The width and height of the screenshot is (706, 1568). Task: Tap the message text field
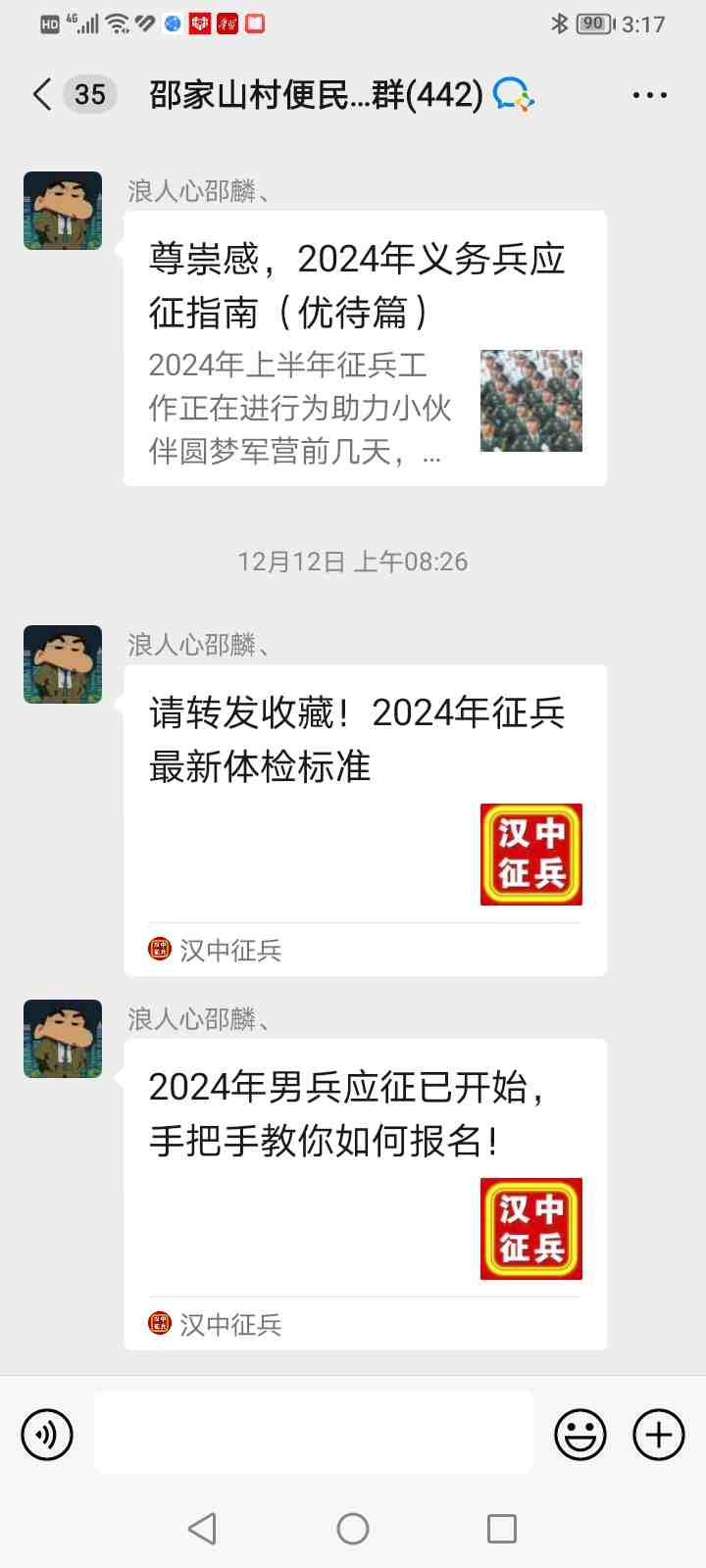click(314, 1435)
